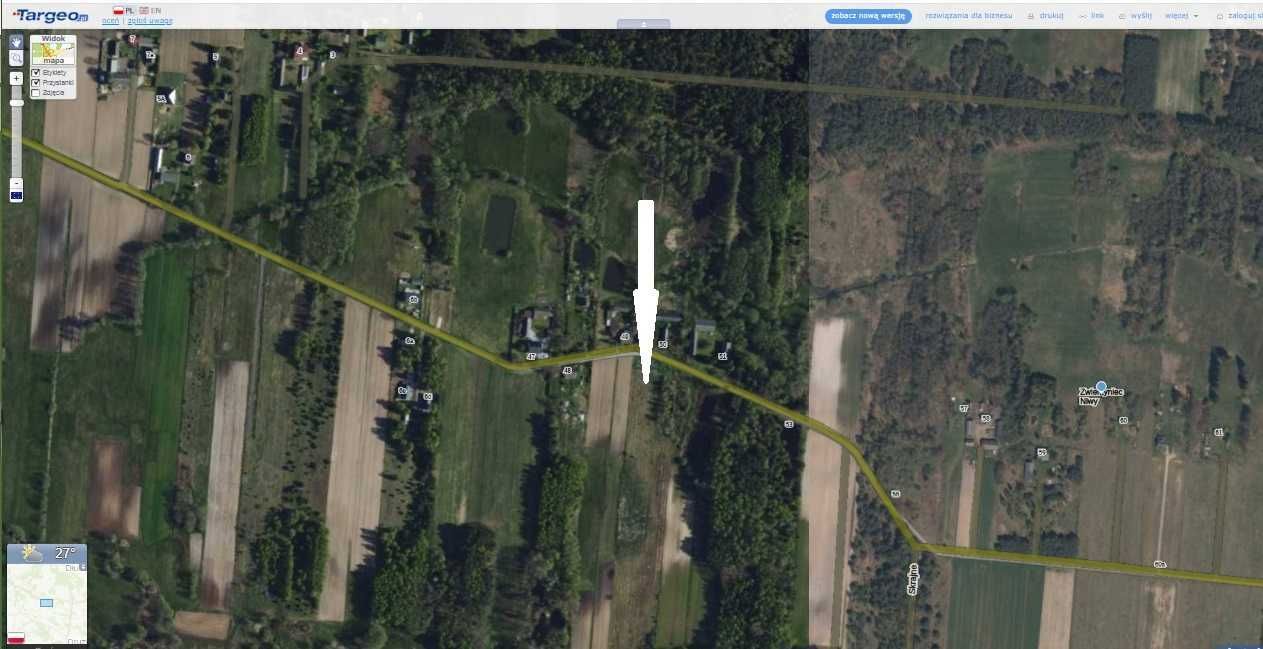Select the magnifier zoom tool
Image resolution: width=1263 pixels, height=649 pixels.
click(16, 59)
